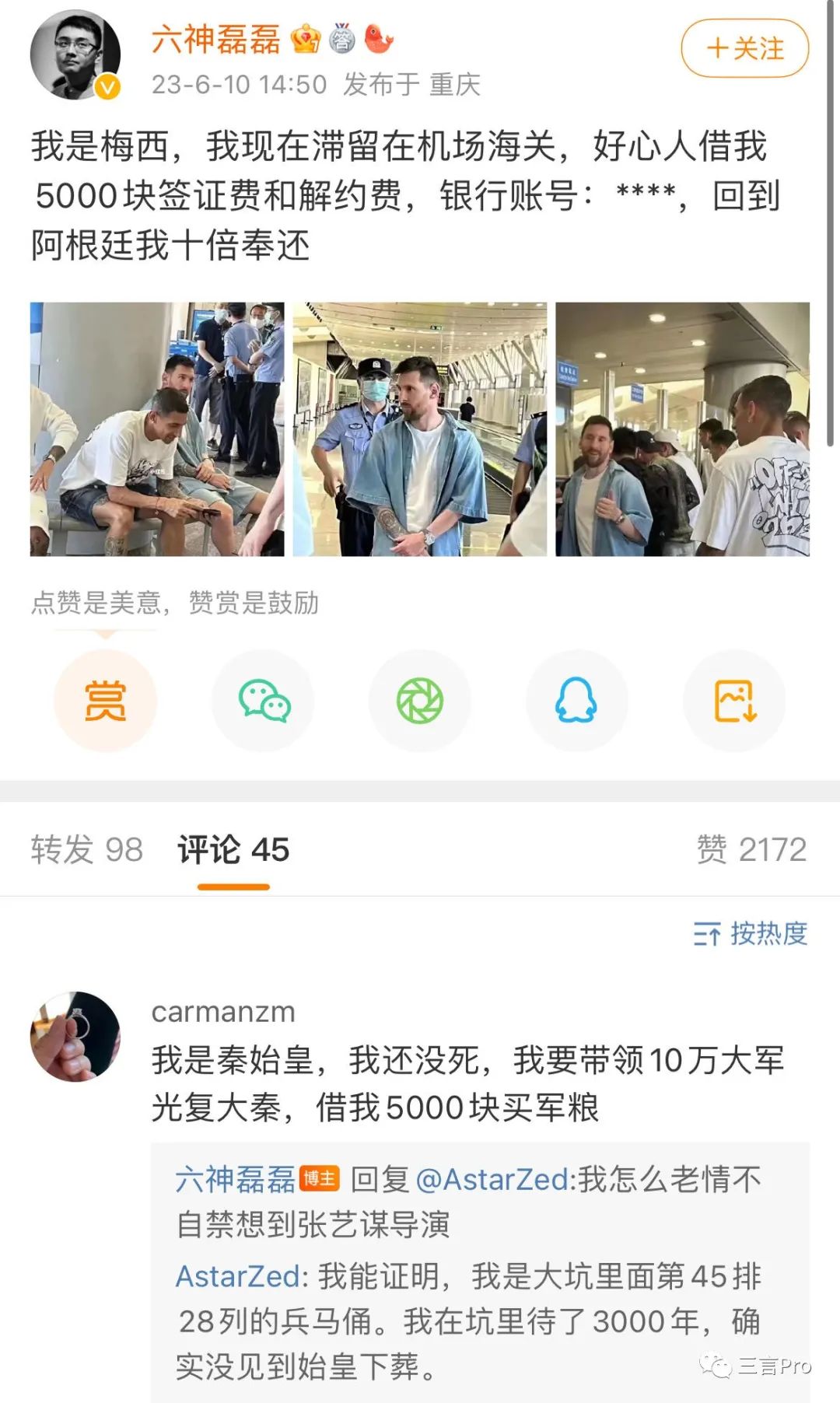Save the post image via download icon

(x=733, y=700)
